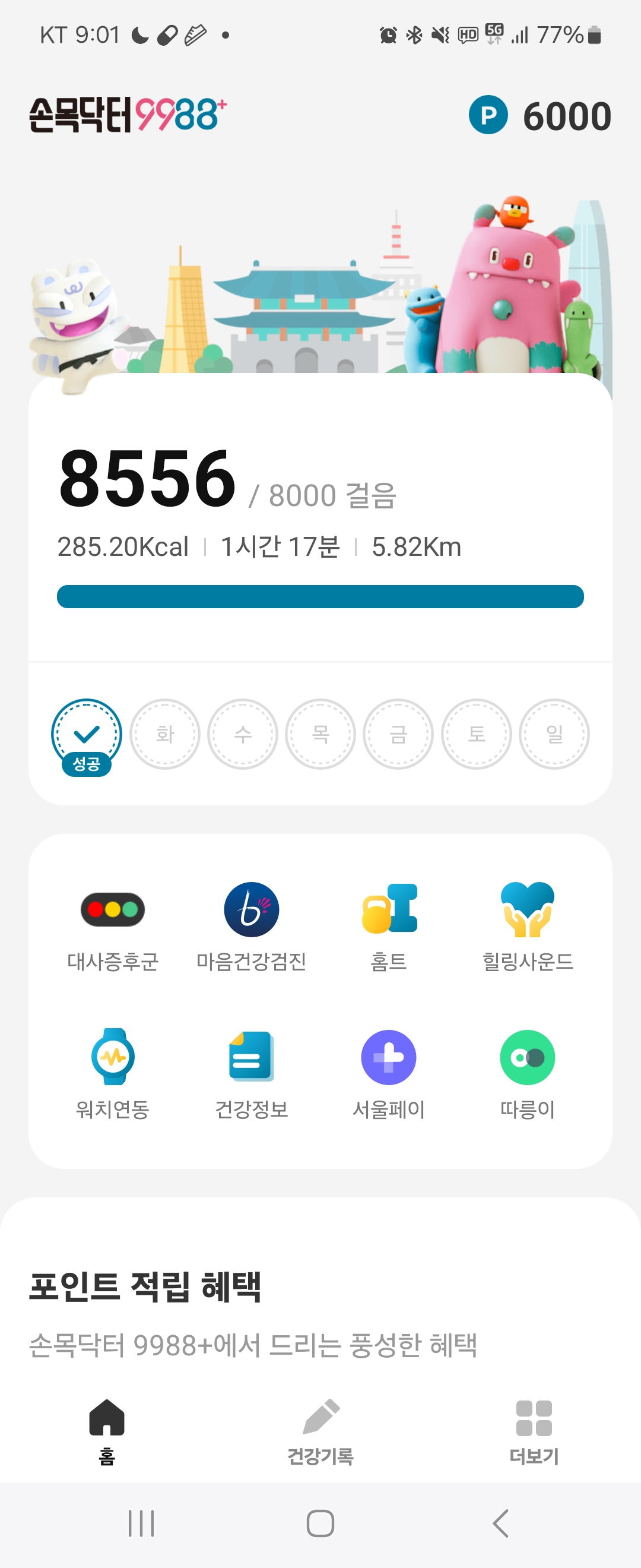Open 건강정보 health info
The image size is (641, 1568).
pos(251,1074)
